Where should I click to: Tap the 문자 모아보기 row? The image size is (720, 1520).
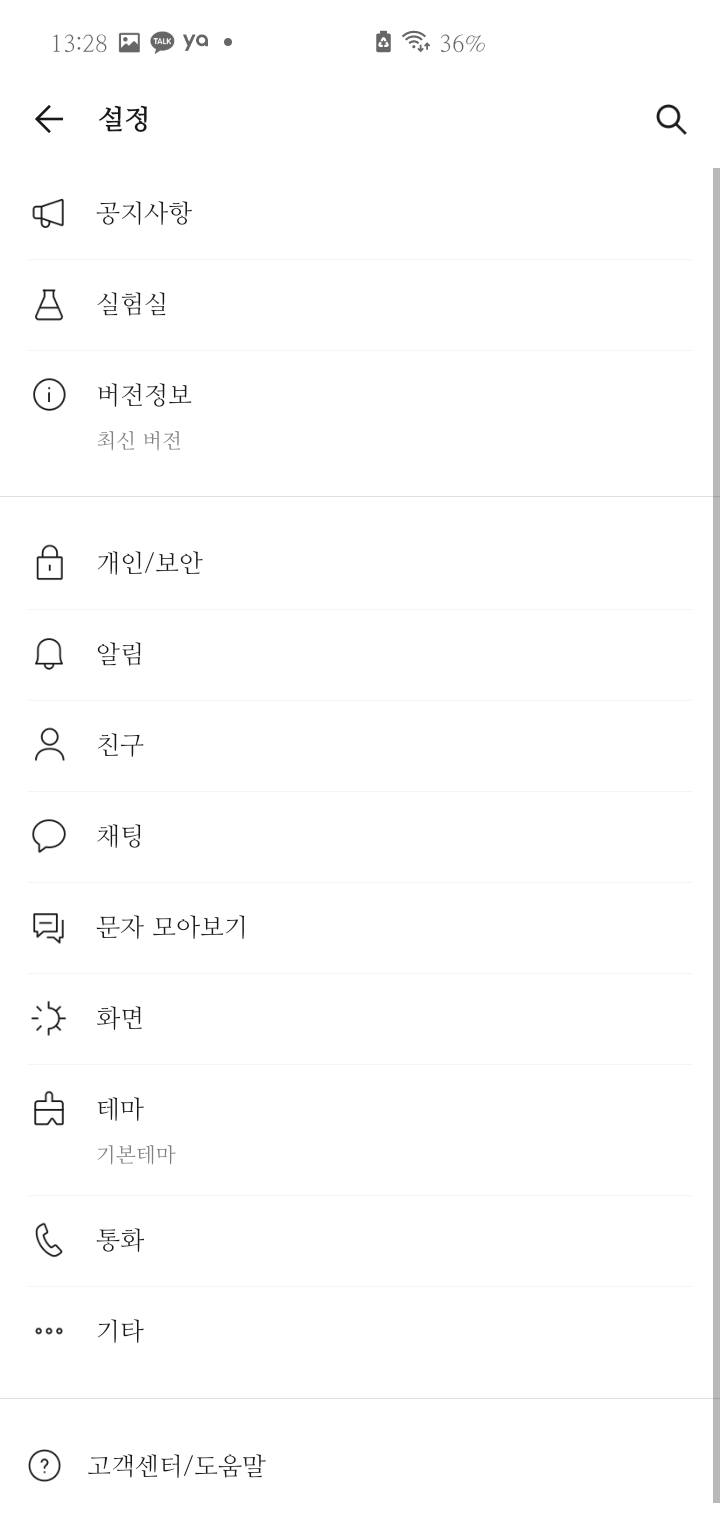pos(360,927)
